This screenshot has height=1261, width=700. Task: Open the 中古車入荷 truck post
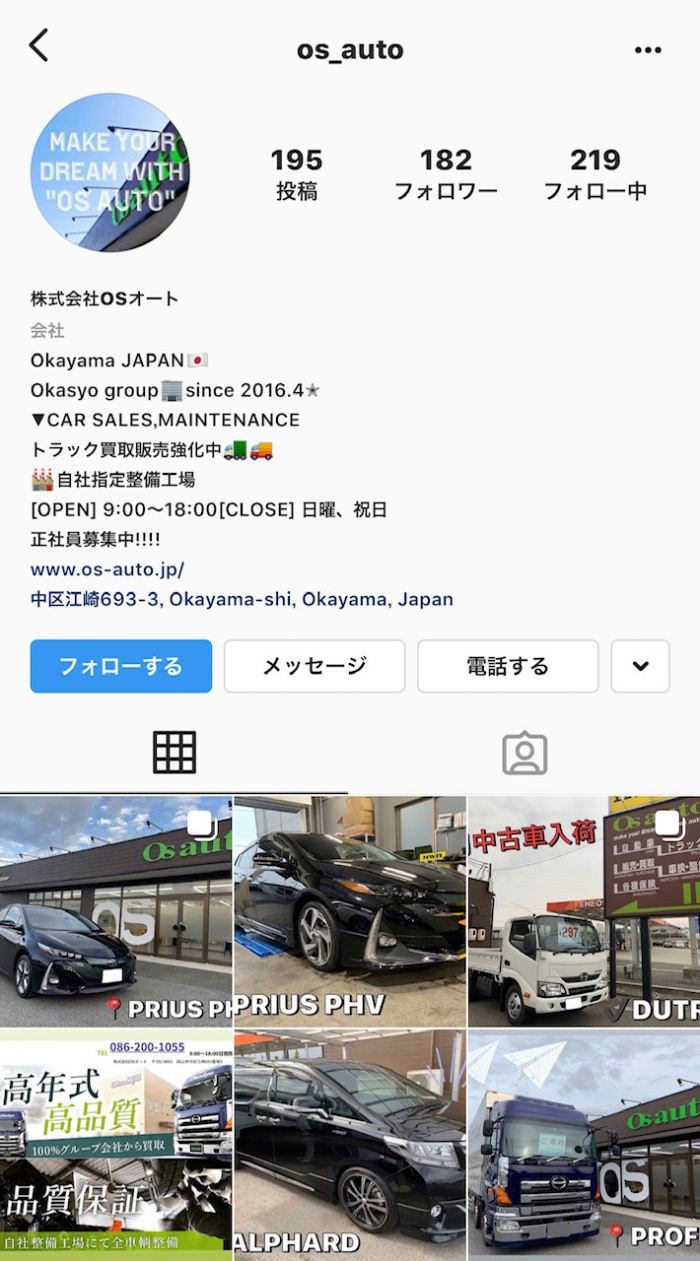(584, 912)
